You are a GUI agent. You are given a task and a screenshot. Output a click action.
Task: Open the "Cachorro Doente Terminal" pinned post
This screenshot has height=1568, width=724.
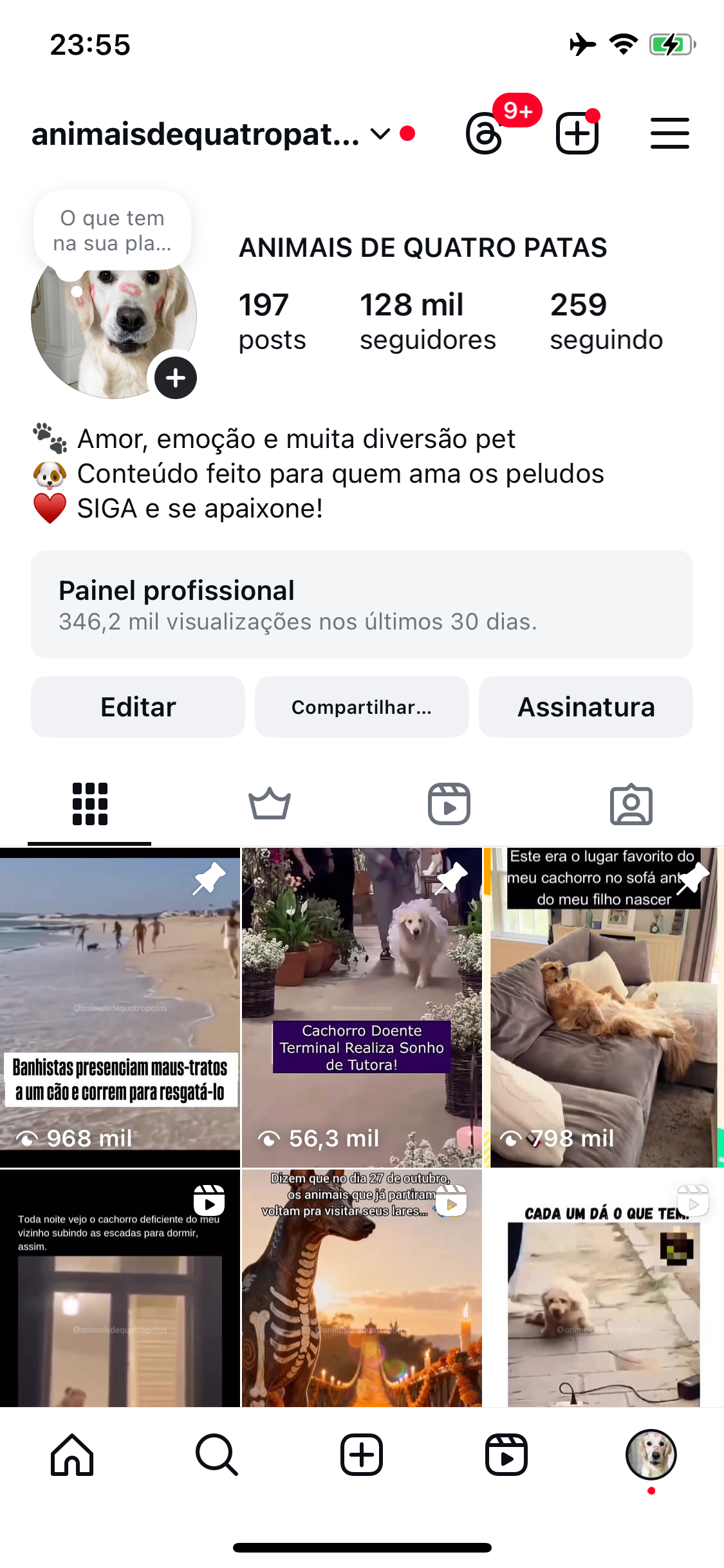click(x=362, y=1007)
